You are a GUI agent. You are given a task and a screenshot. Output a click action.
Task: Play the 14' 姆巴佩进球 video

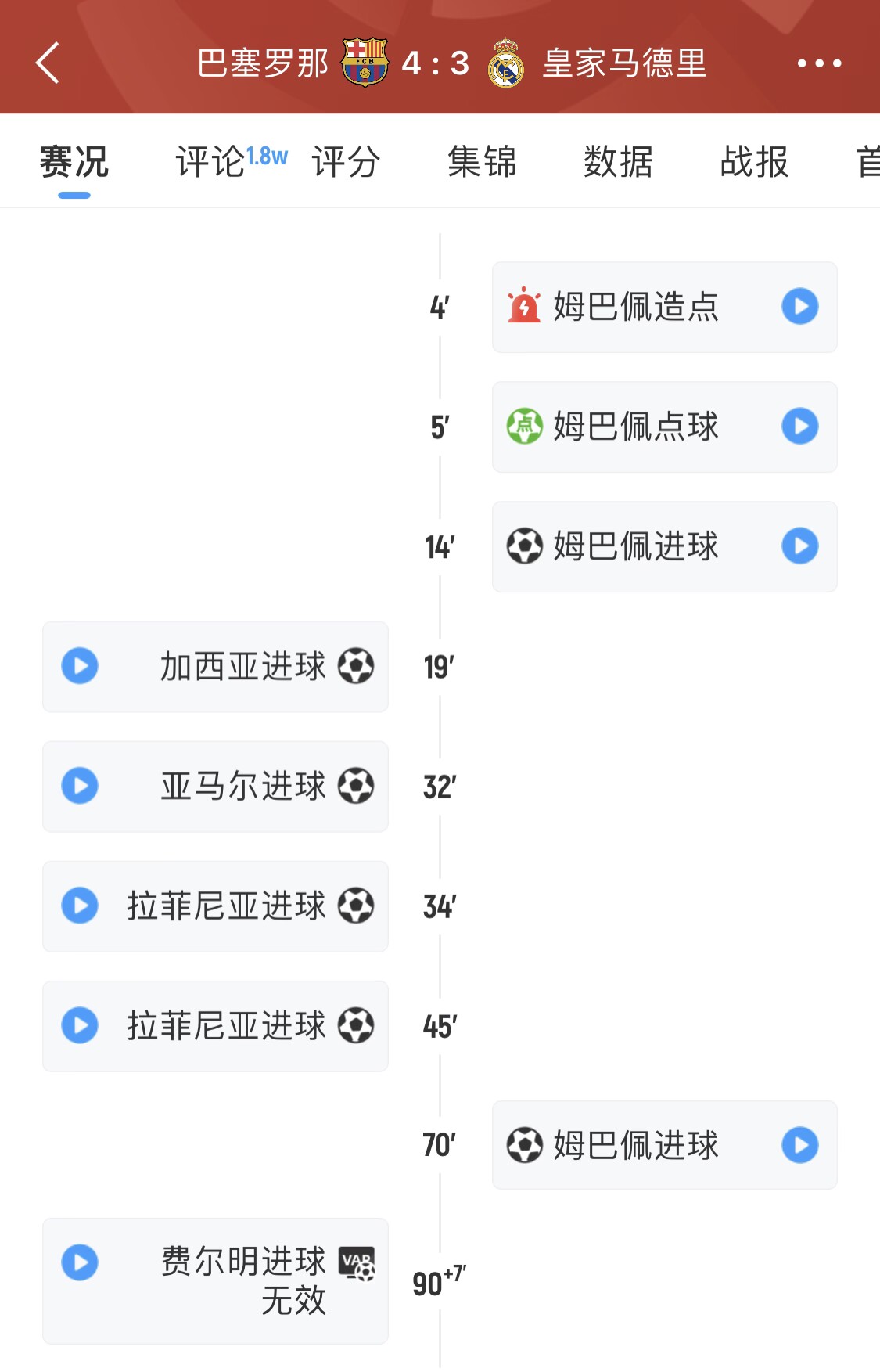coord(799,546)
